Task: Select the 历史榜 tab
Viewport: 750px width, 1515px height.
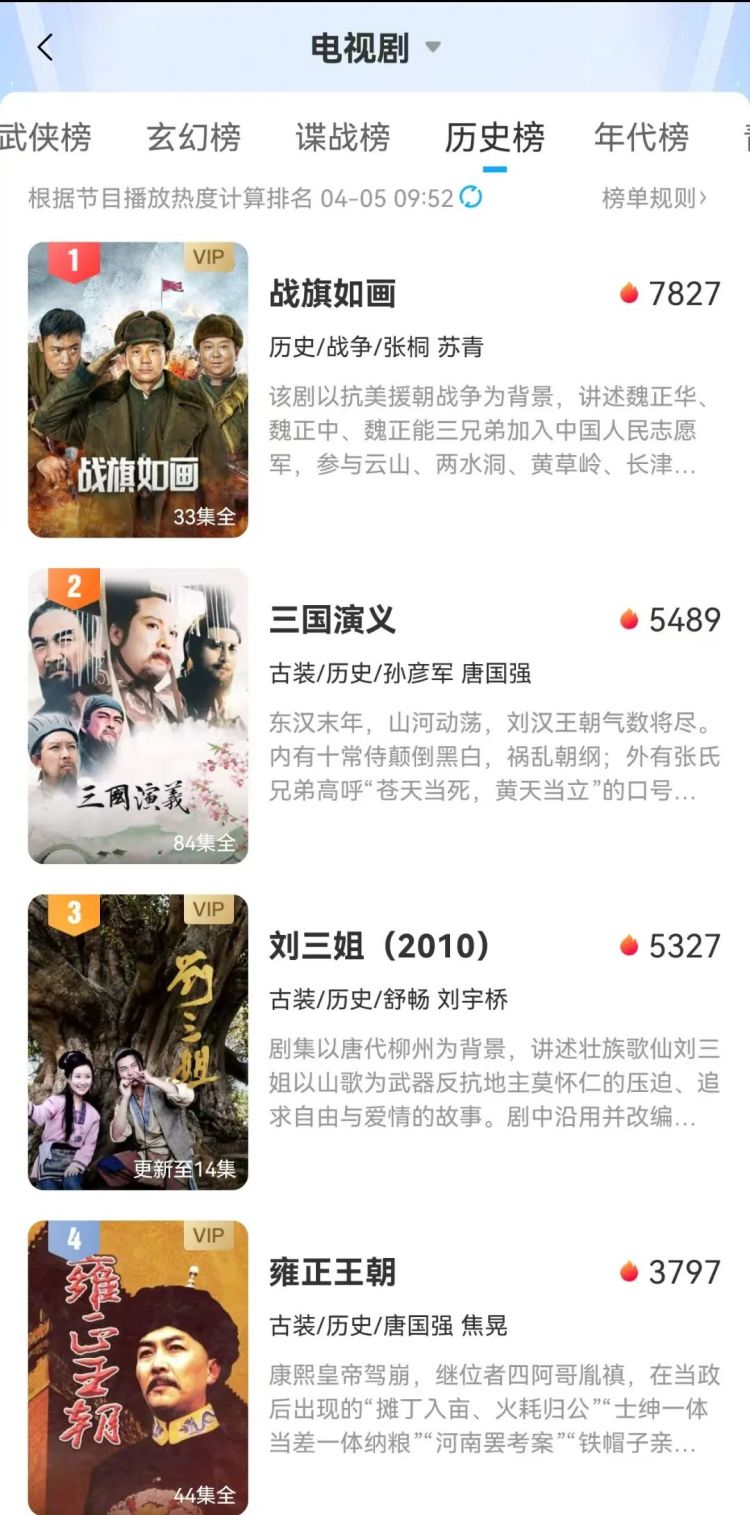Action: coord(494,137)
